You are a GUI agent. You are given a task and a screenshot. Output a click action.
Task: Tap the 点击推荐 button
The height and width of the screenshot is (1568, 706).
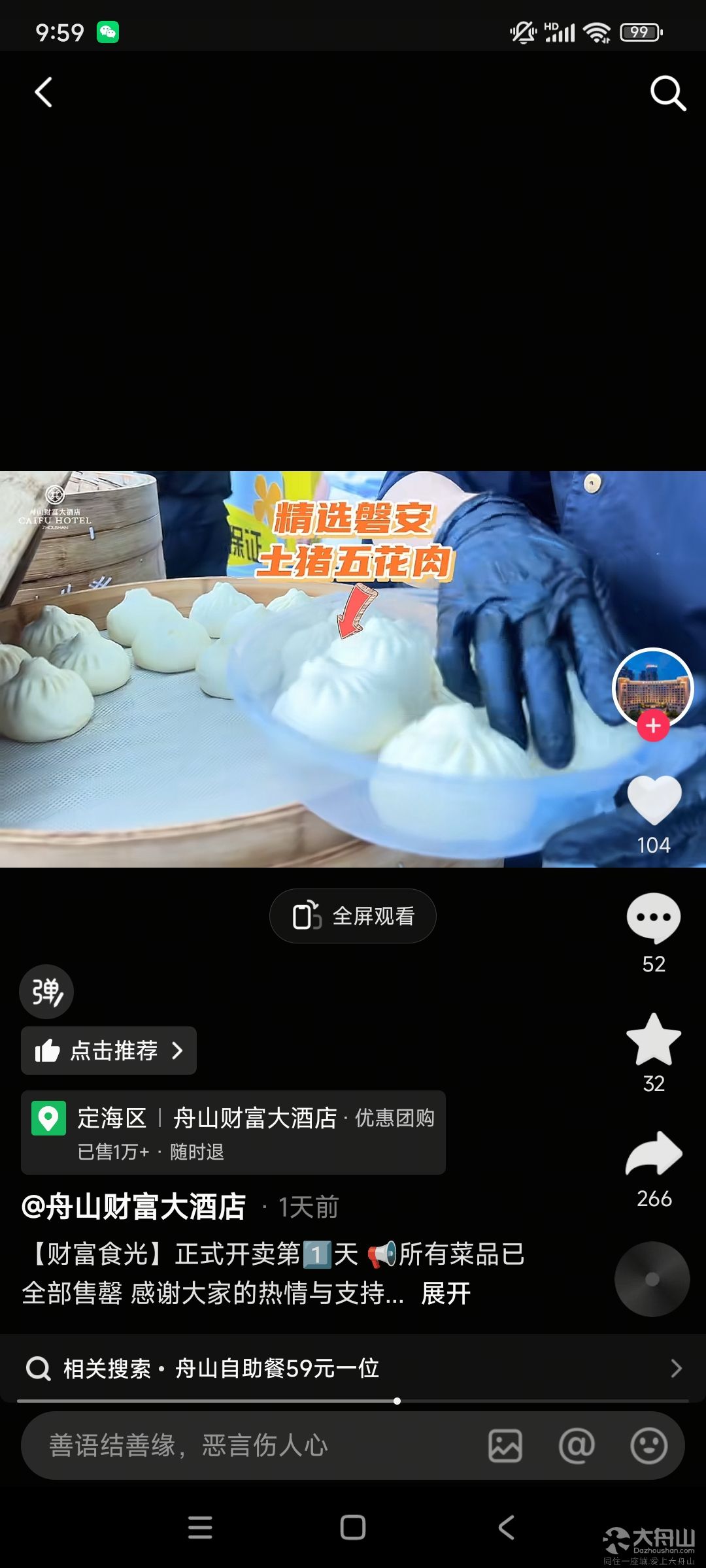click(109, 1051)
